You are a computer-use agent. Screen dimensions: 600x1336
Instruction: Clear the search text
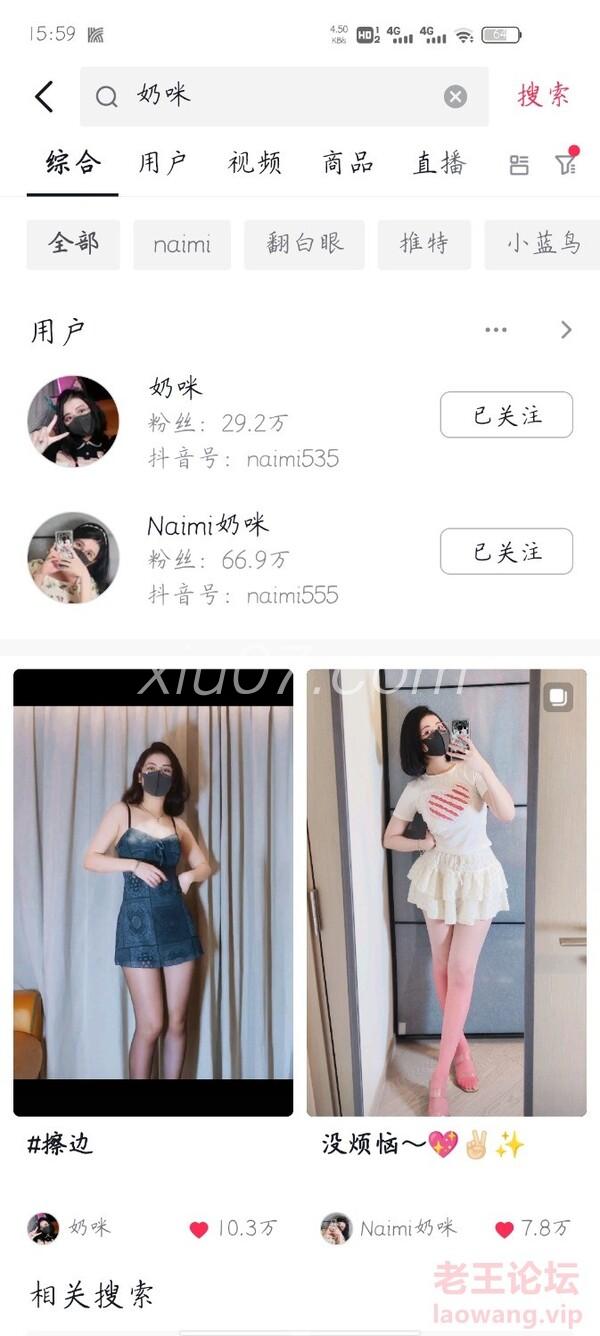pos(455,96)
